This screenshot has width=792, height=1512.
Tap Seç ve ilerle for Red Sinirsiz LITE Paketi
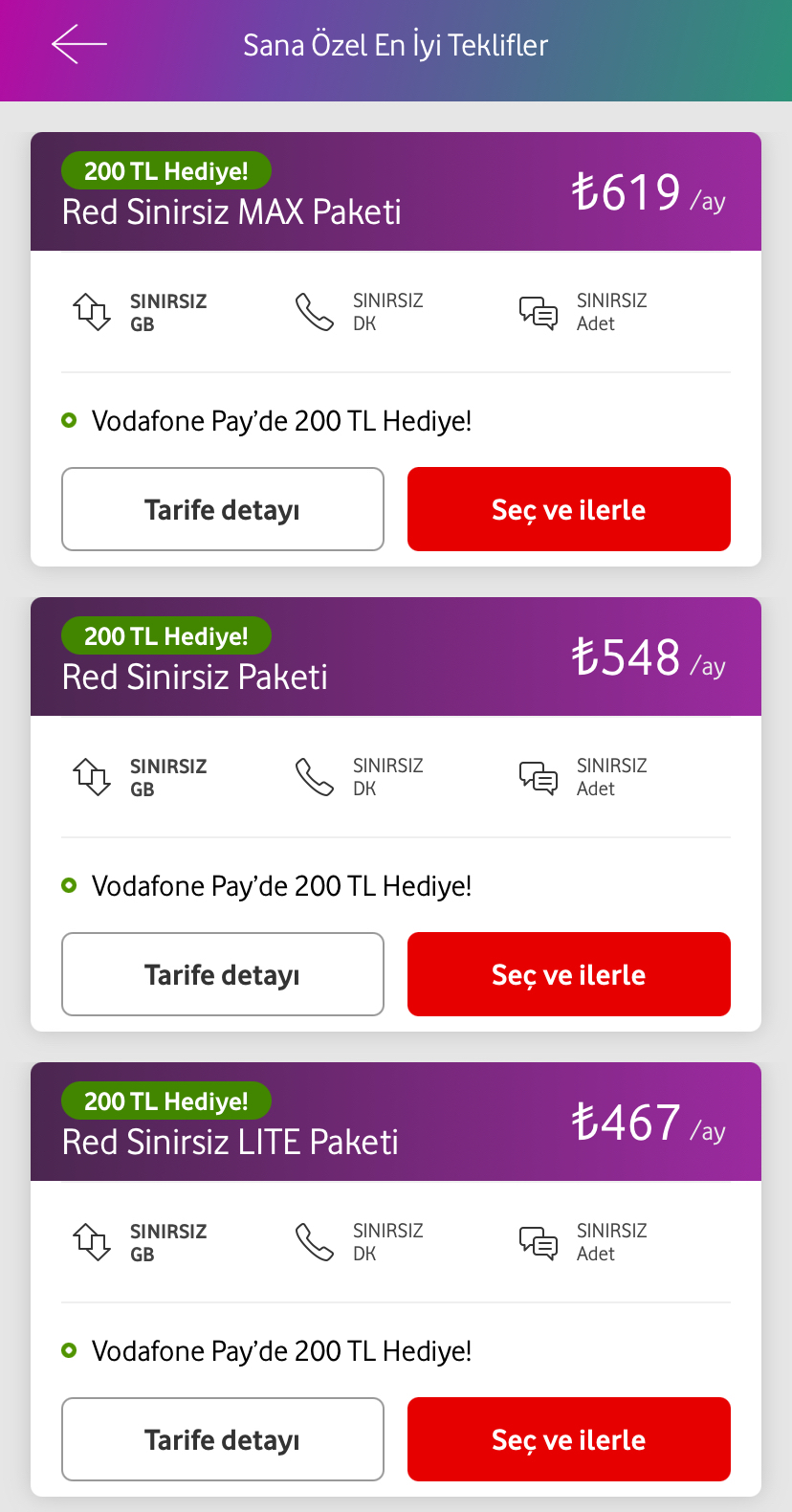pyautogui.click(x=569, y=1439)
